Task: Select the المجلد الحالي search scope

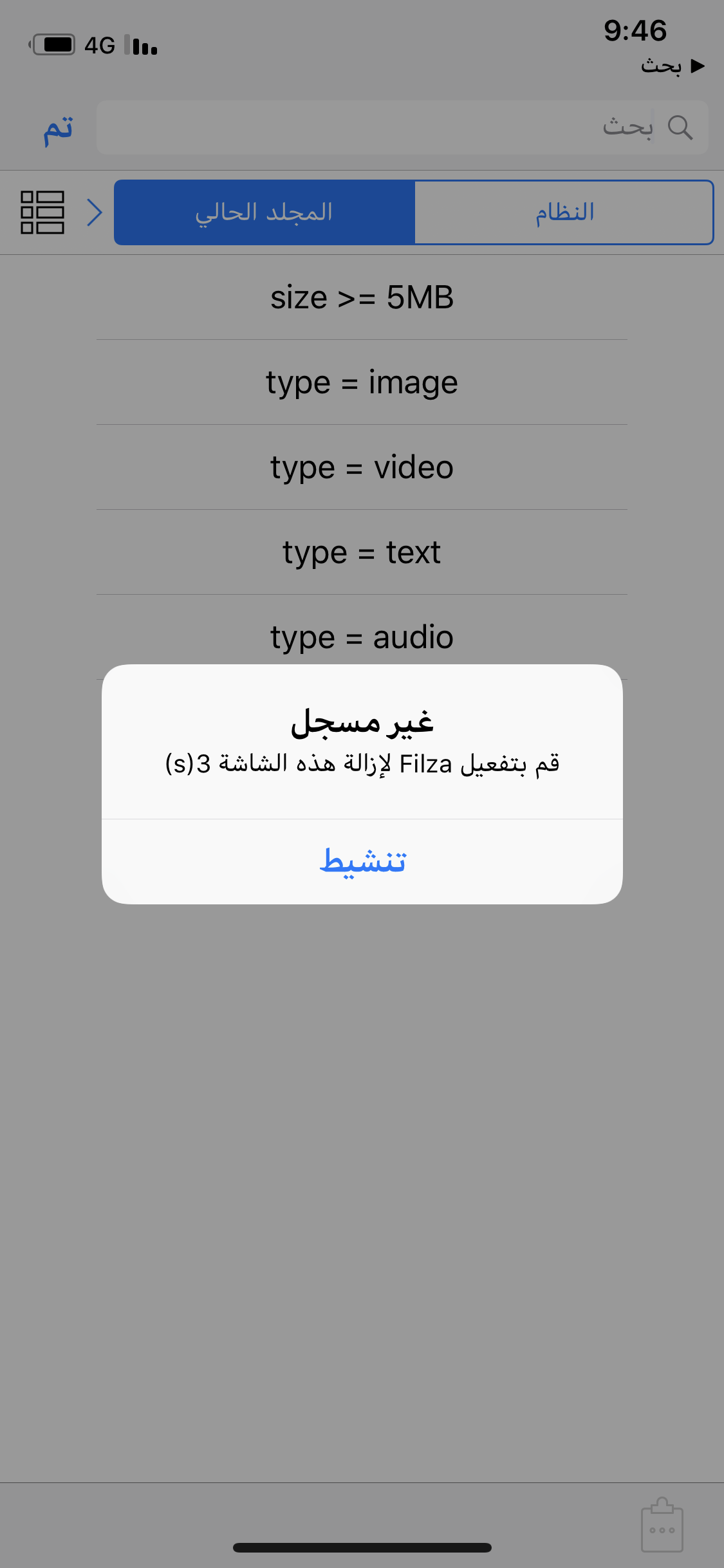Action: pyautogui.click(x=265, y=212)
